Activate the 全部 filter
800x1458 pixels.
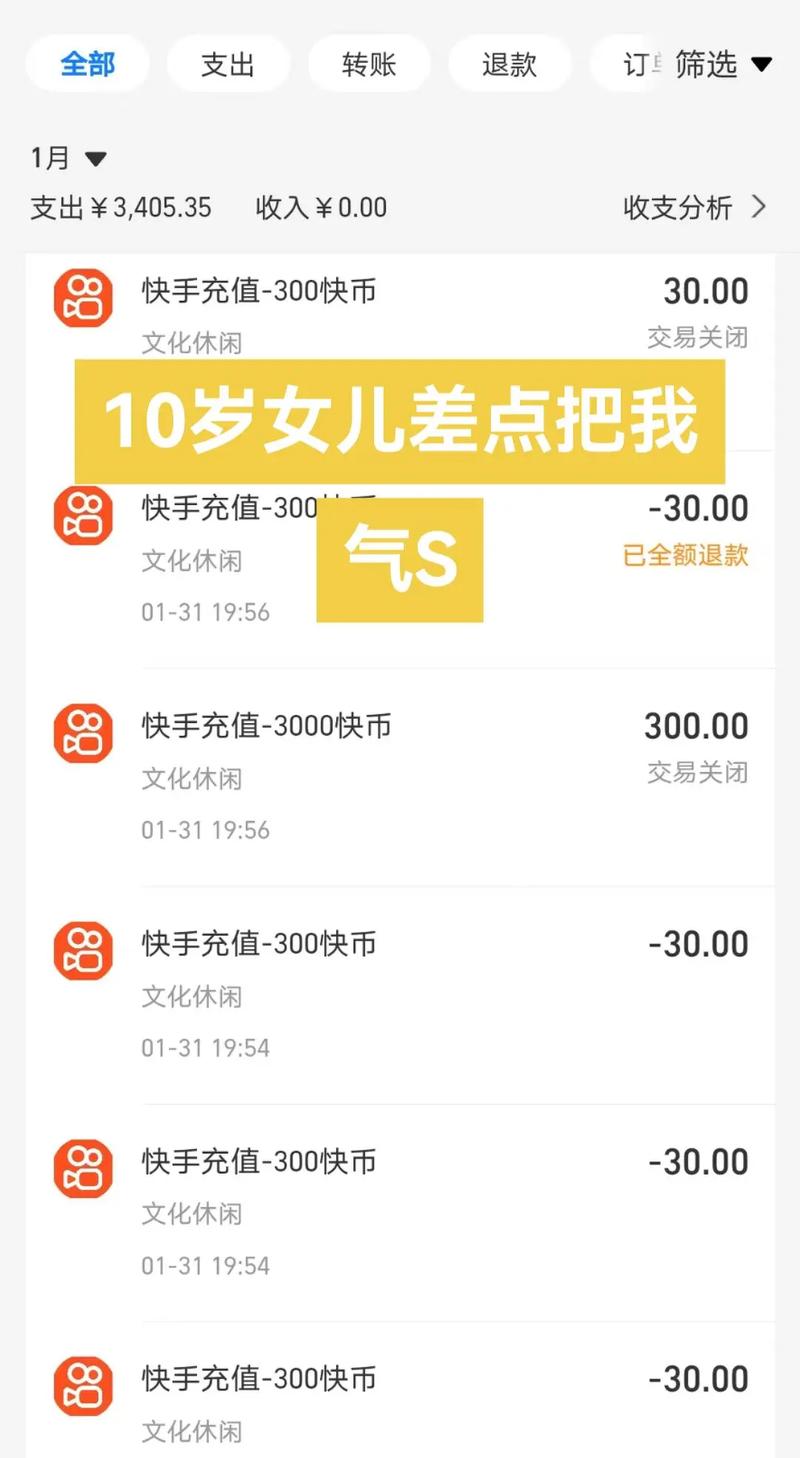[87, 63]
